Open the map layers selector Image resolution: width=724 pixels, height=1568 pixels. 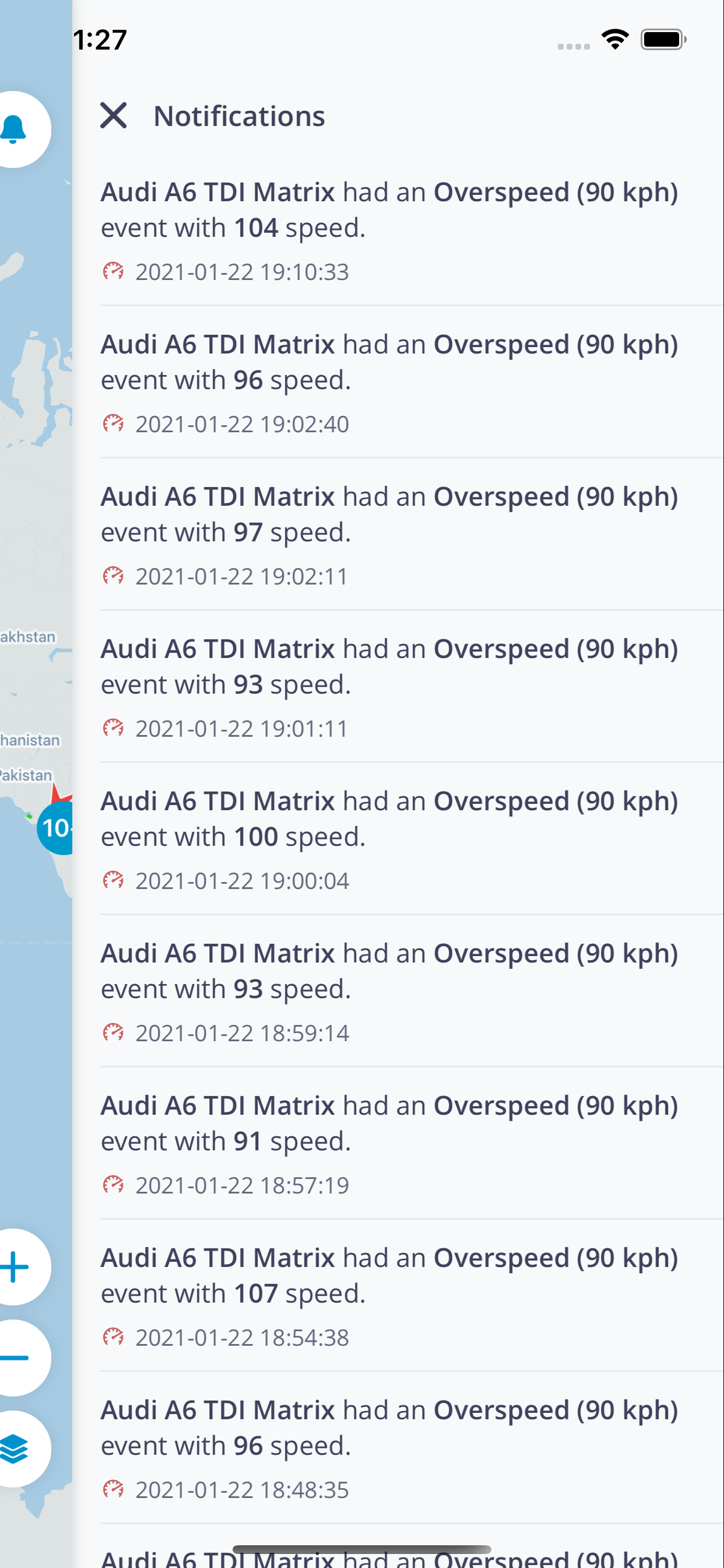18,1450
